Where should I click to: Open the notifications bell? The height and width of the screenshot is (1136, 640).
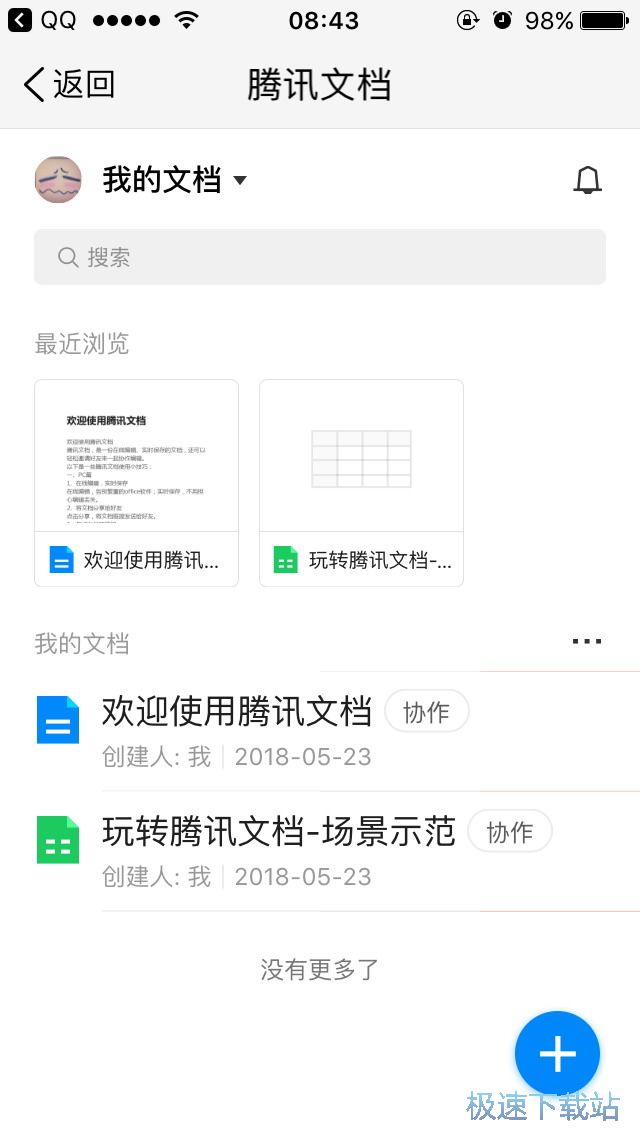click(x=587, y=180)
